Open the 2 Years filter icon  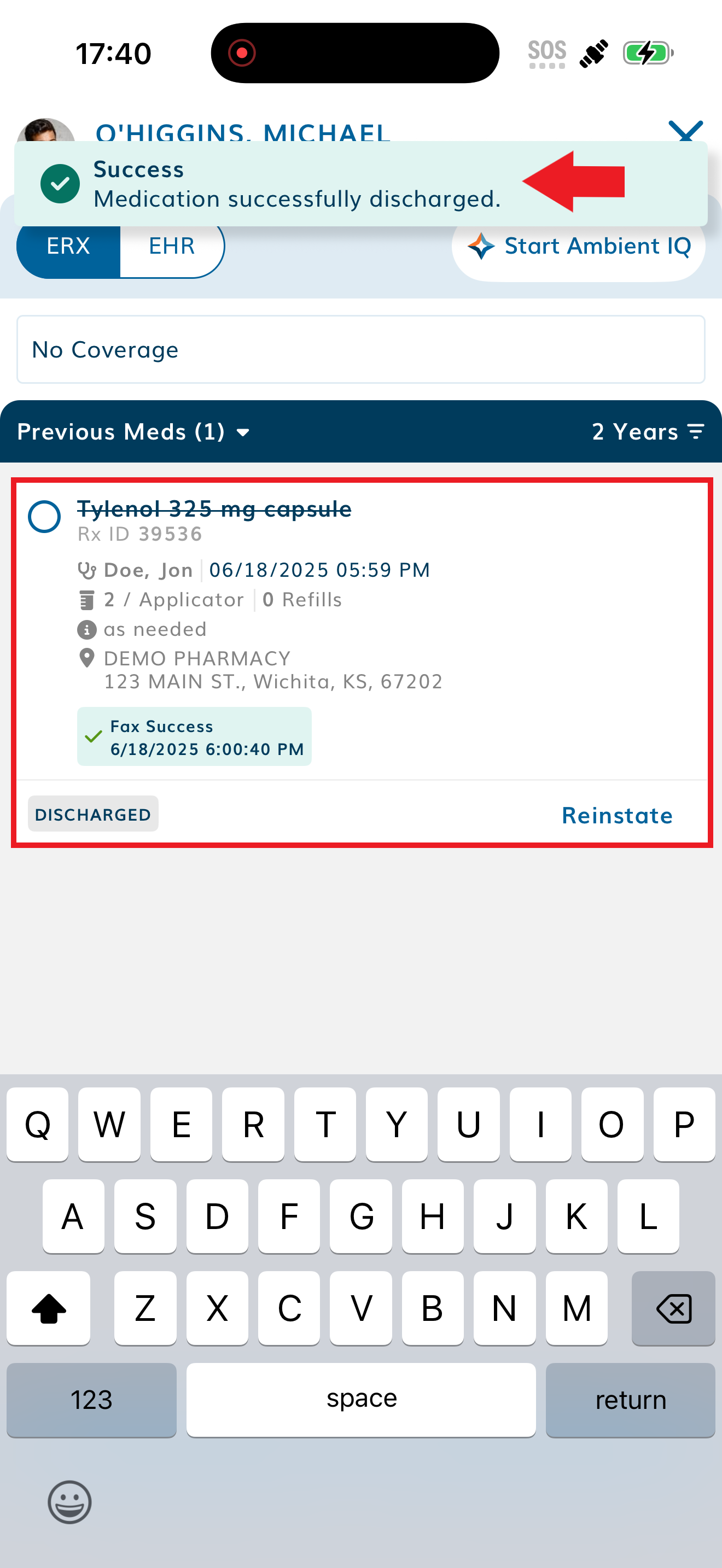click(x=696, y=431)
